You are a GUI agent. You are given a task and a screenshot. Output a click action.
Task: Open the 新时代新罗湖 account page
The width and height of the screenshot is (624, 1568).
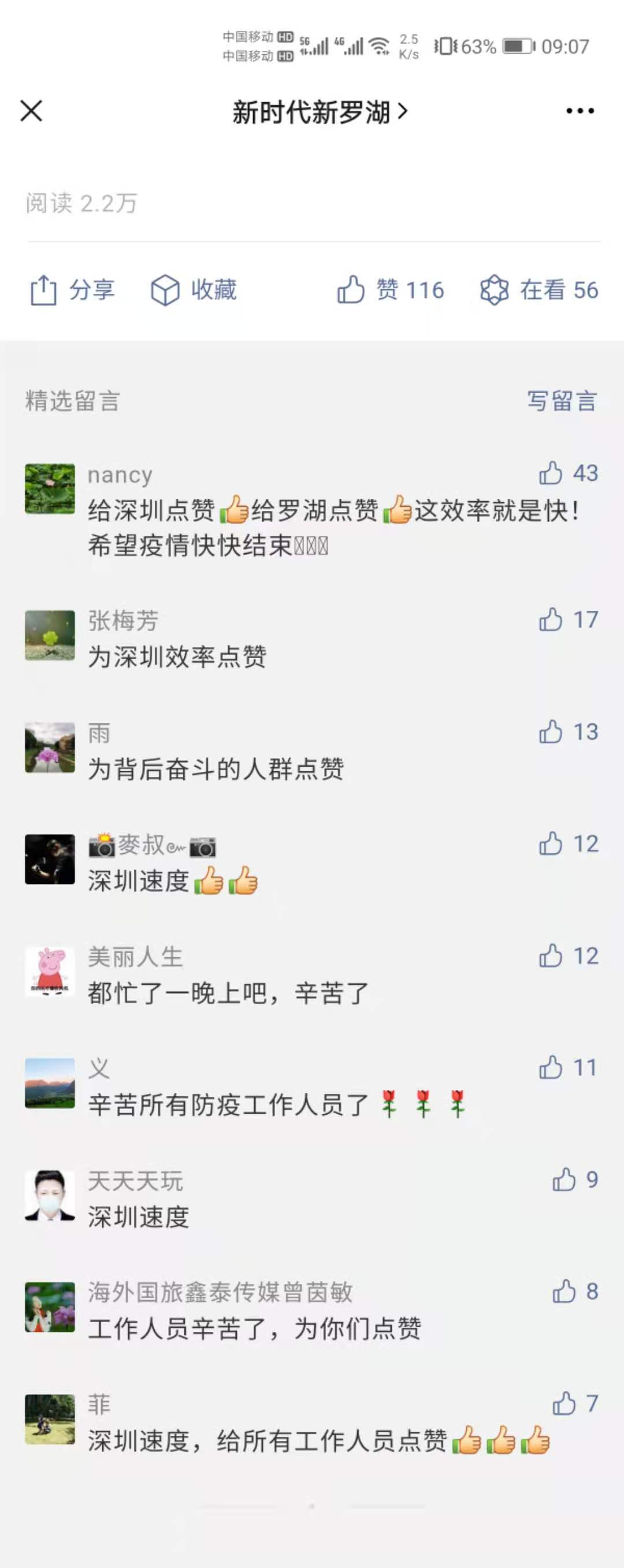pos(319,112)
